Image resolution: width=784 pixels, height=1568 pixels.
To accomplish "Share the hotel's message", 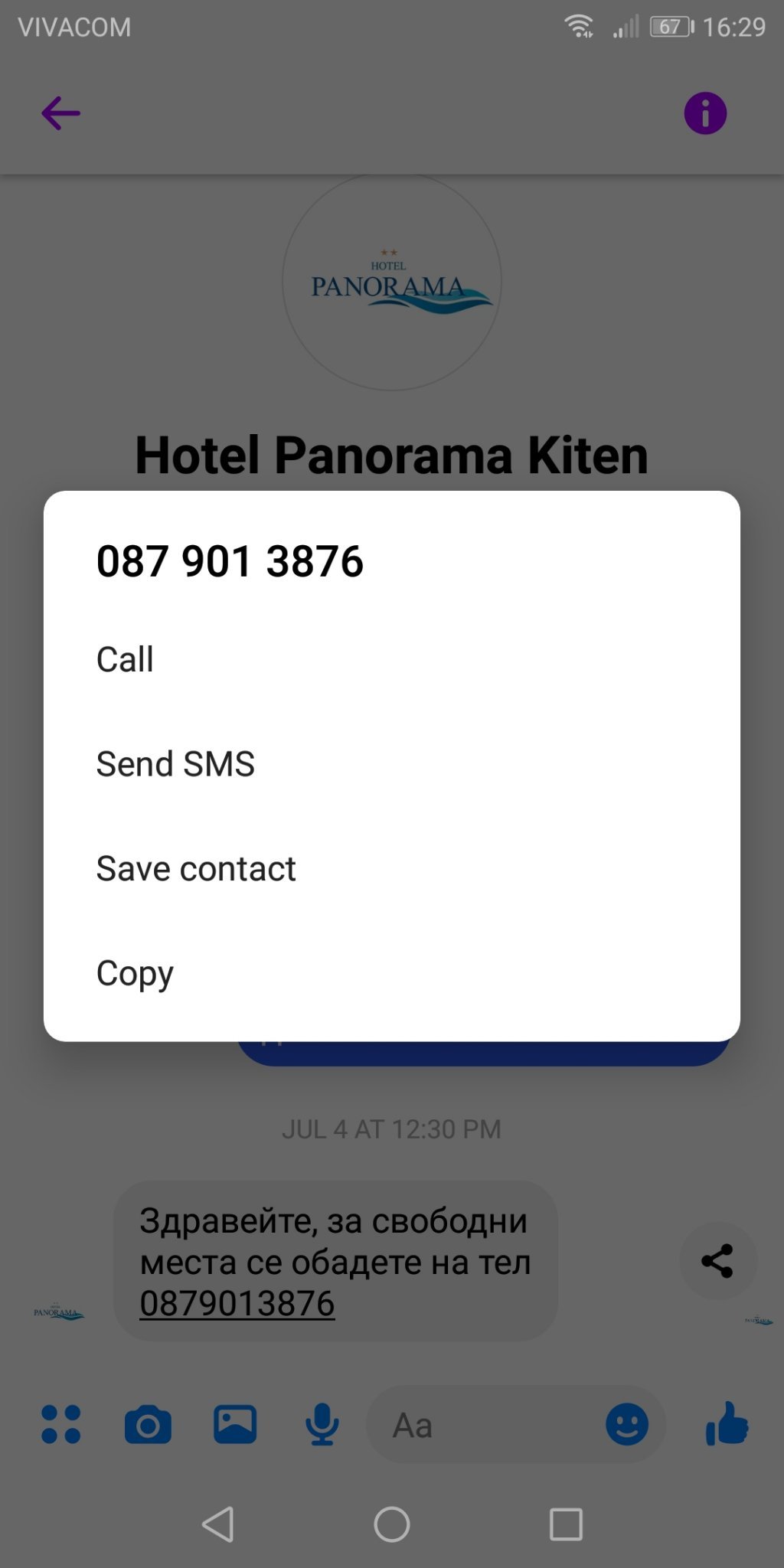I will point(717,1261).
